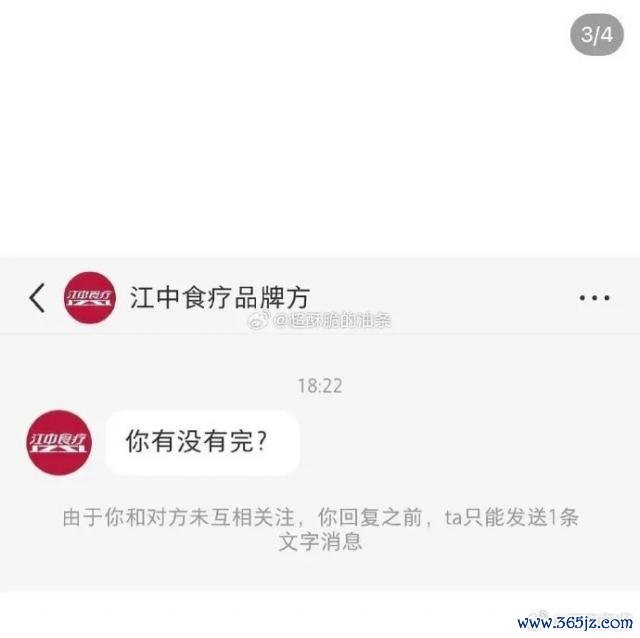The height and width of the screenshot is (638, 640).
Task: Go back from the 江中食疗品牌方 chat
Action: coord(37,298)
